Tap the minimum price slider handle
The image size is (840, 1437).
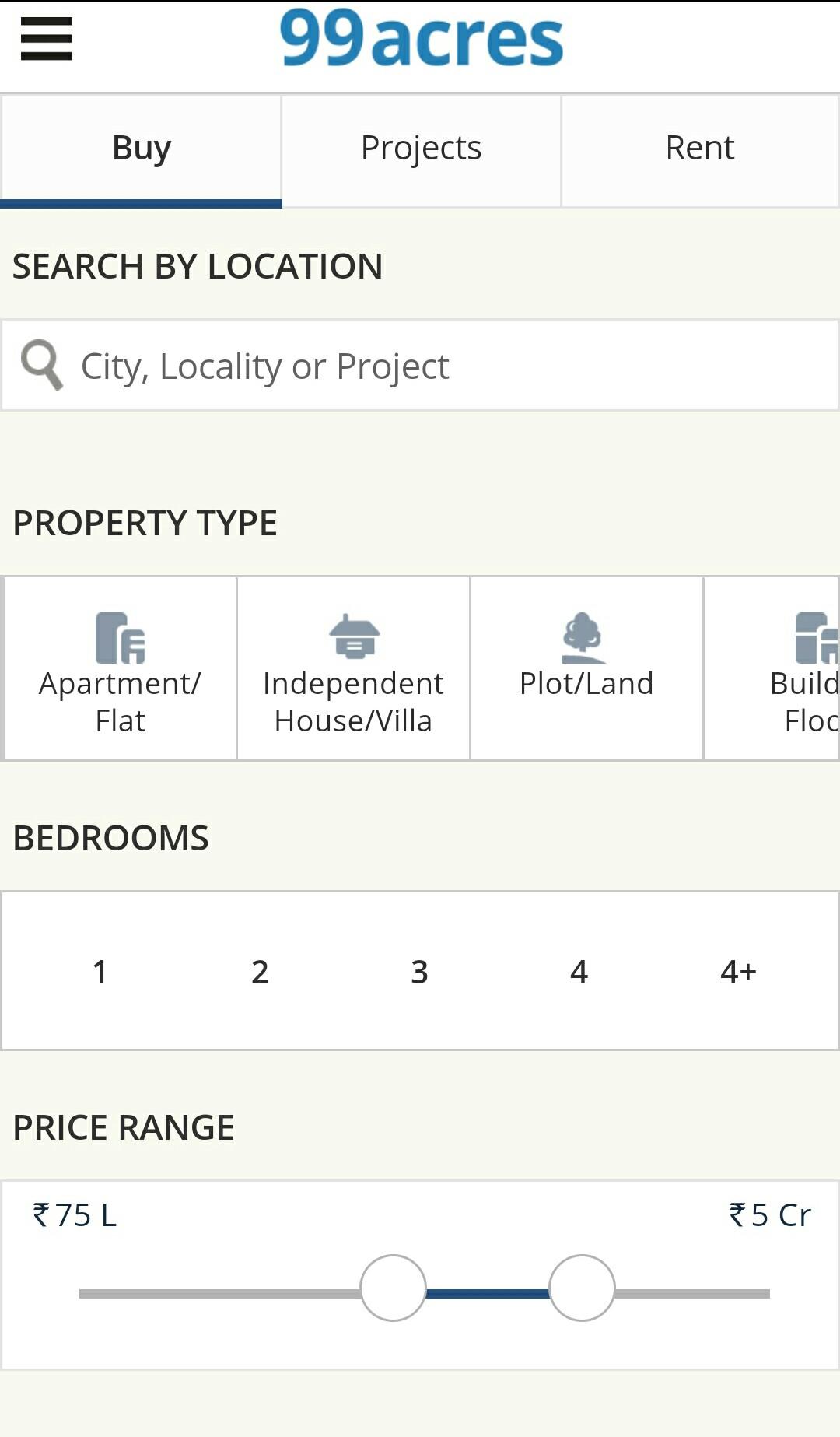(x=393, y=1288)
